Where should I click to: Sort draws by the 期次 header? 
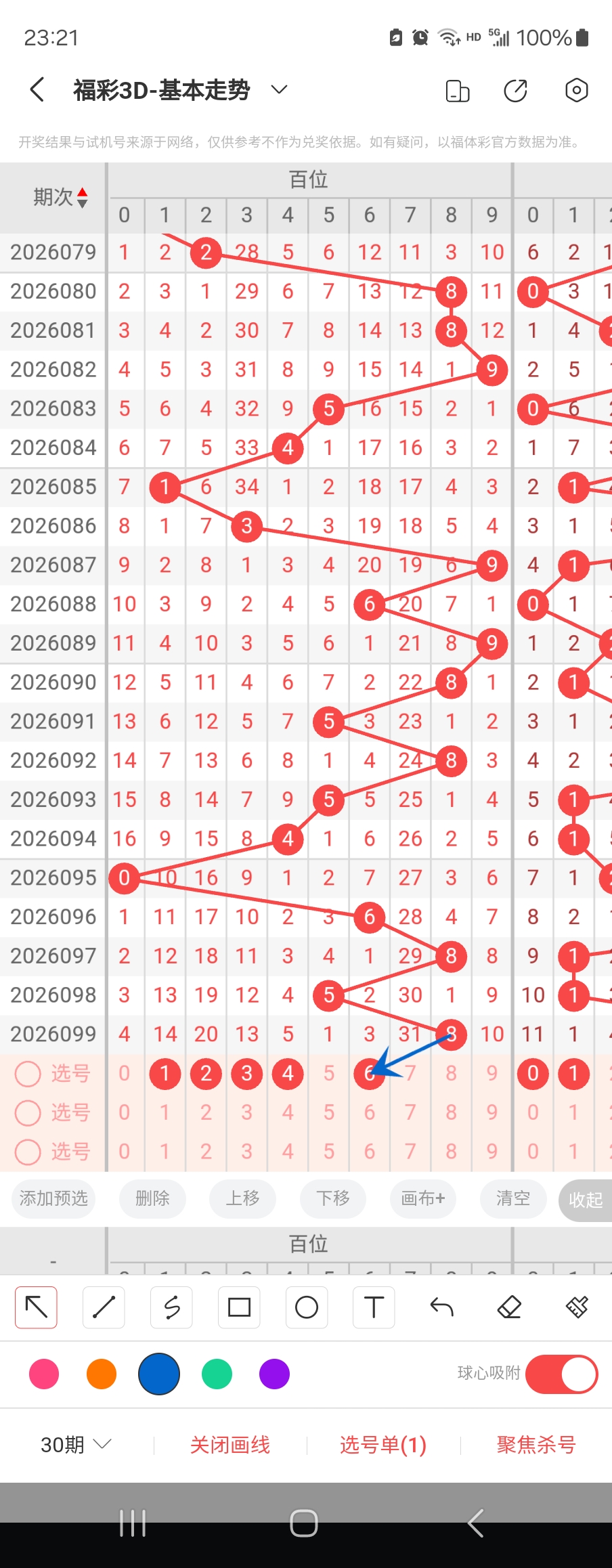[60, 197]
